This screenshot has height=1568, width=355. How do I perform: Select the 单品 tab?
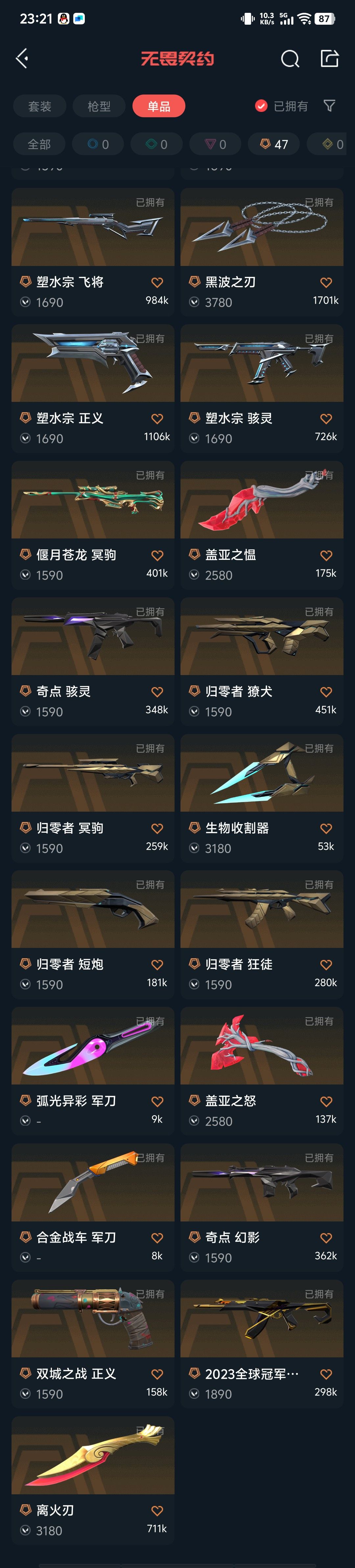[159, 107]
